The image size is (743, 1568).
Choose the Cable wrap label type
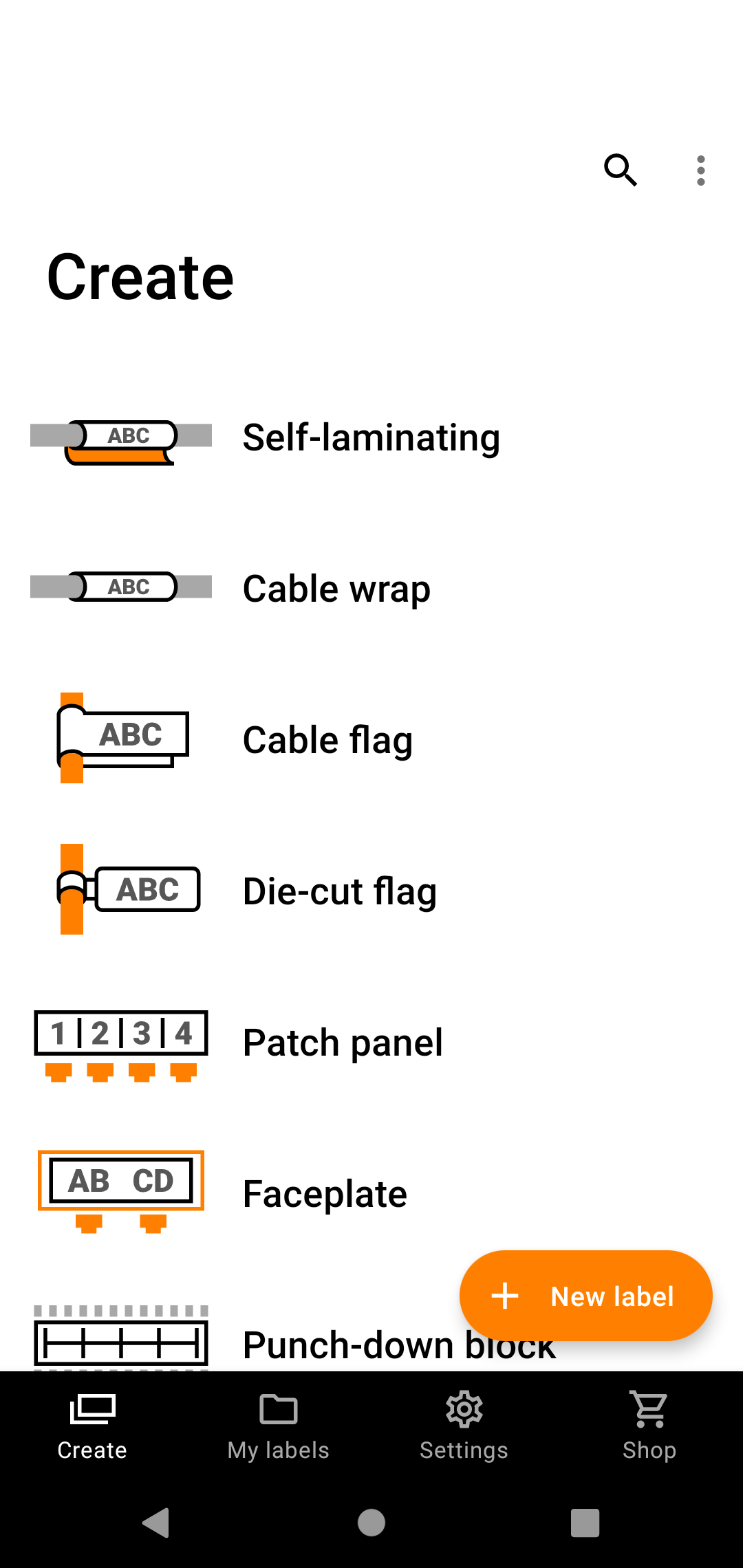coord(336,589)
